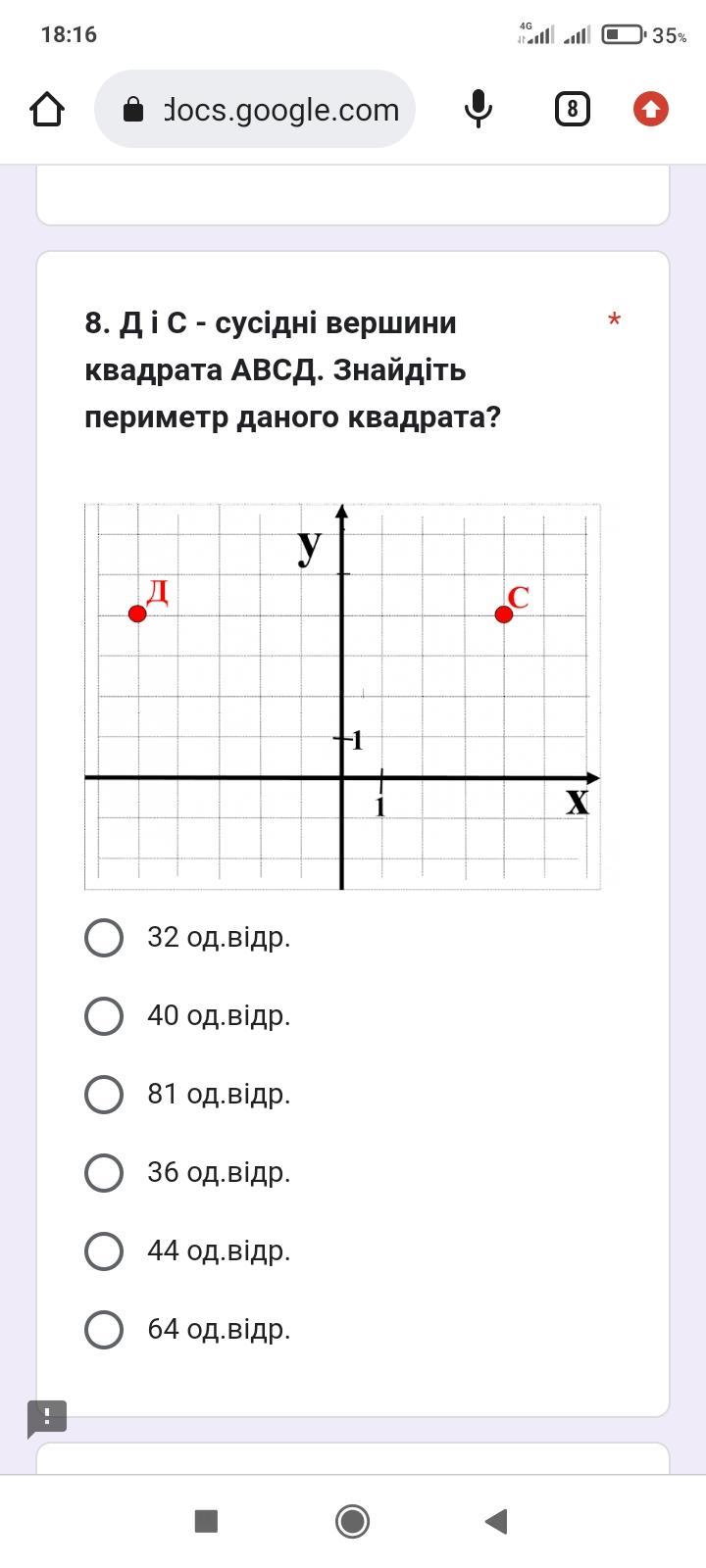Go to the browser home page
706x1568 pixels.
pos(47,109)
